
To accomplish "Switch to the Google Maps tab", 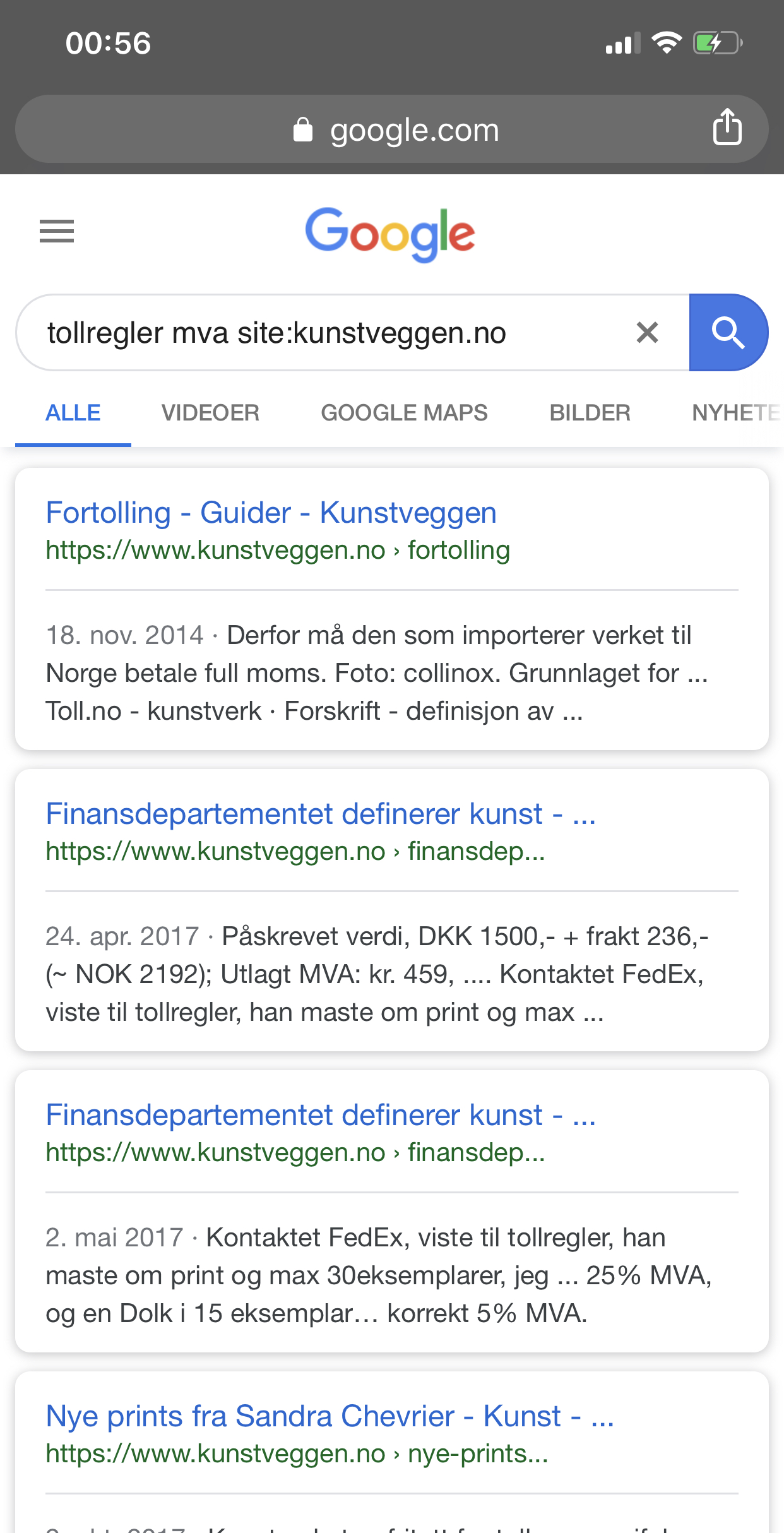I will click(404, 413).
